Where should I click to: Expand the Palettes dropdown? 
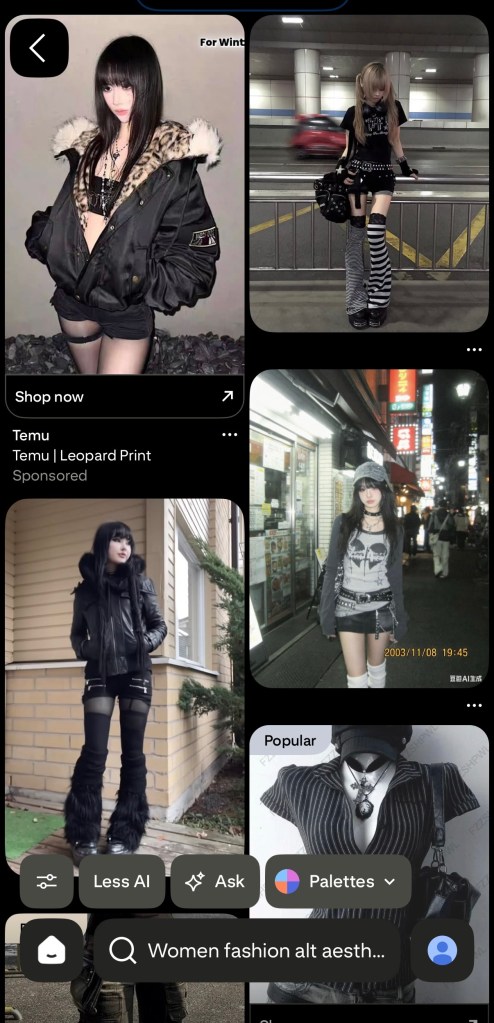338,881
